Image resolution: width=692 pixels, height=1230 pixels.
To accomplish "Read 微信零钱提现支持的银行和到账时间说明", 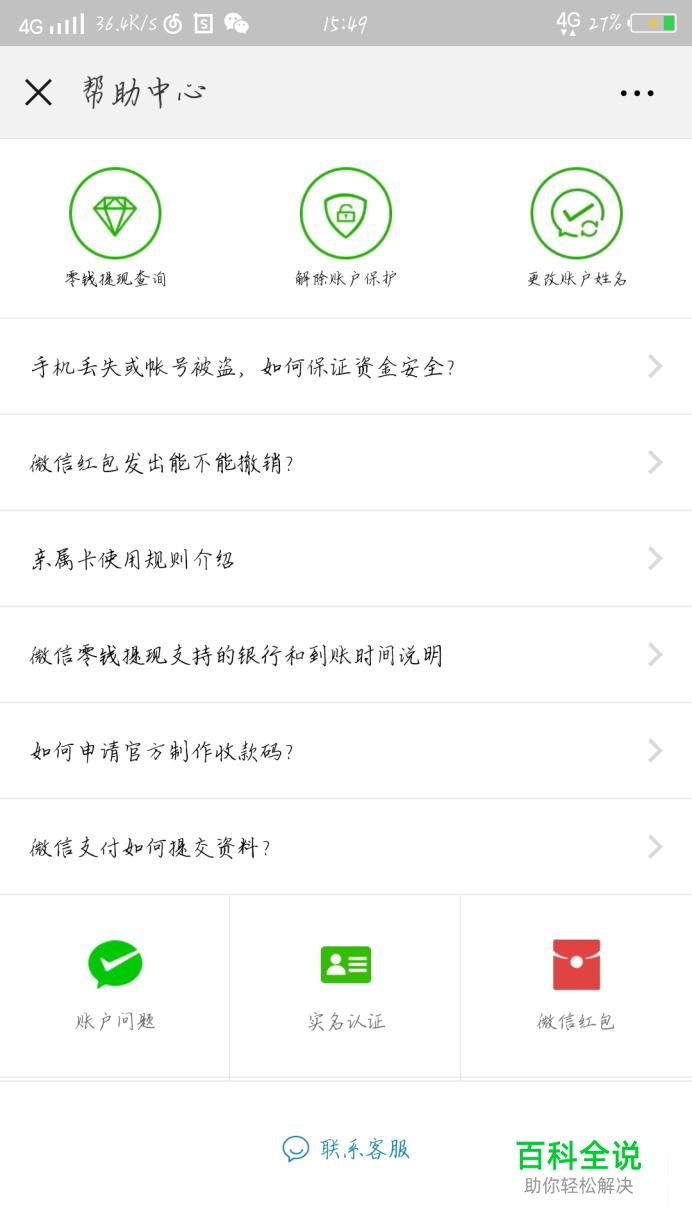I will (x=346, y=655).
